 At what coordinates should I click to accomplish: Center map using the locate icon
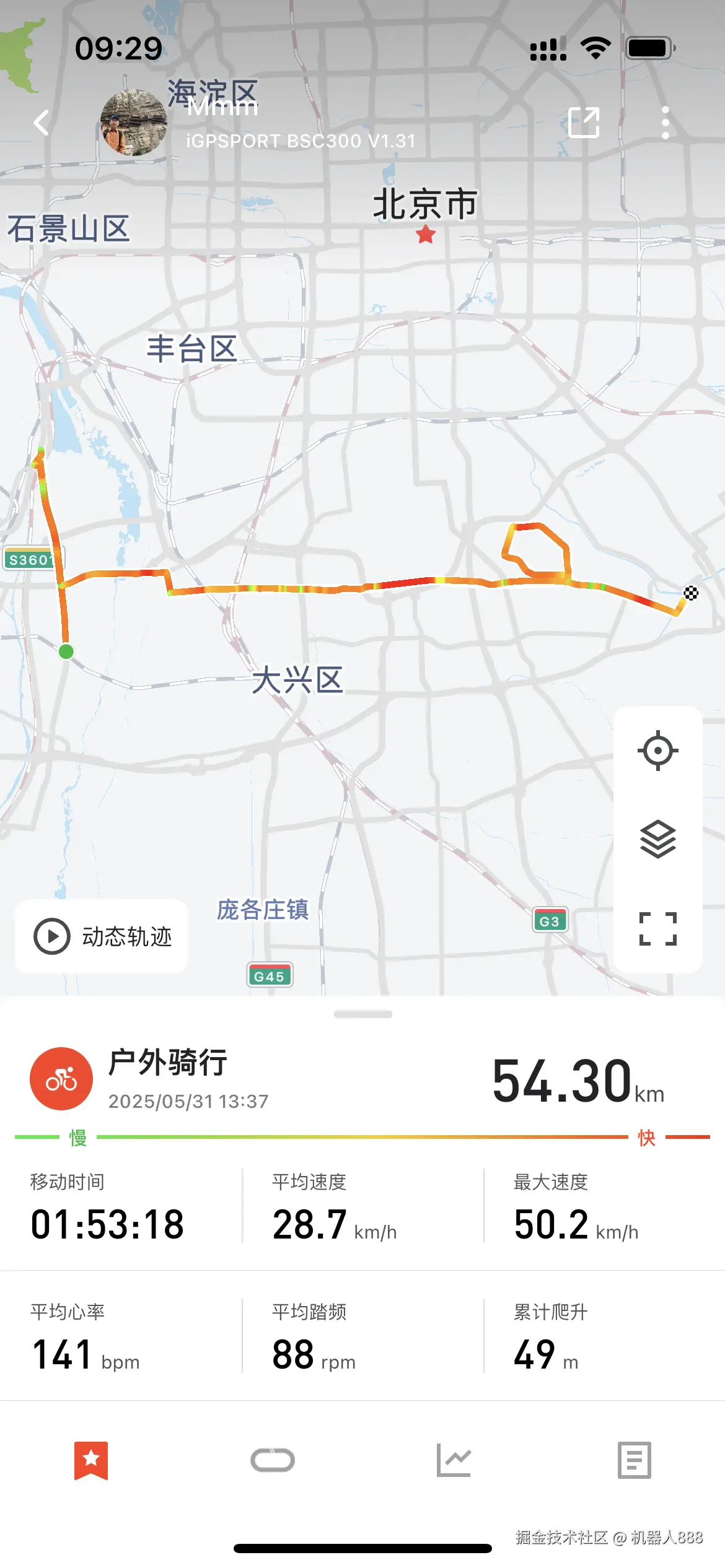click(x=657, y=751)
